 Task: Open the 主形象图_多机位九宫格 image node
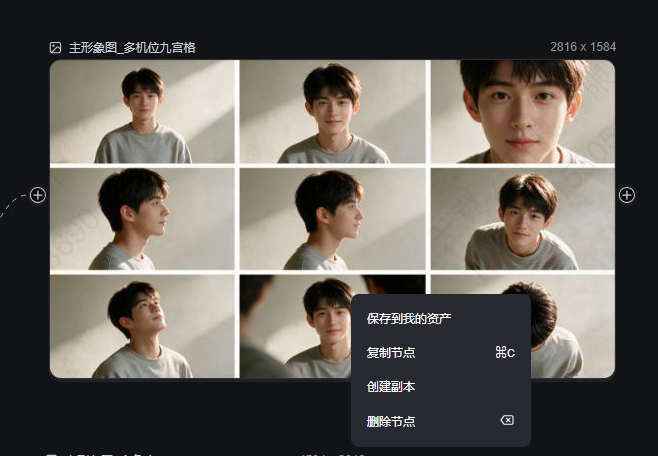click(332, 219)
